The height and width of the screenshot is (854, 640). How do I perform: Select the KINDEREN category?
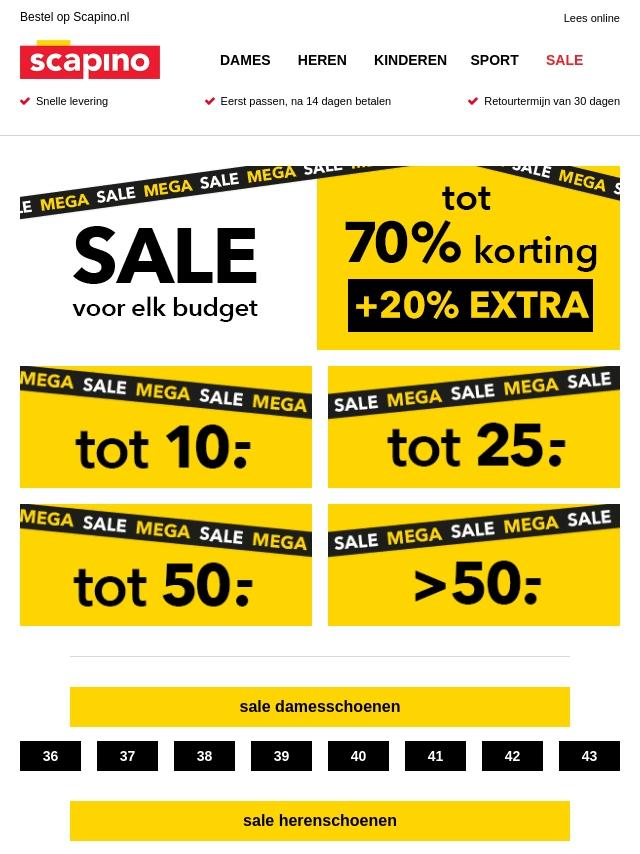410,60
